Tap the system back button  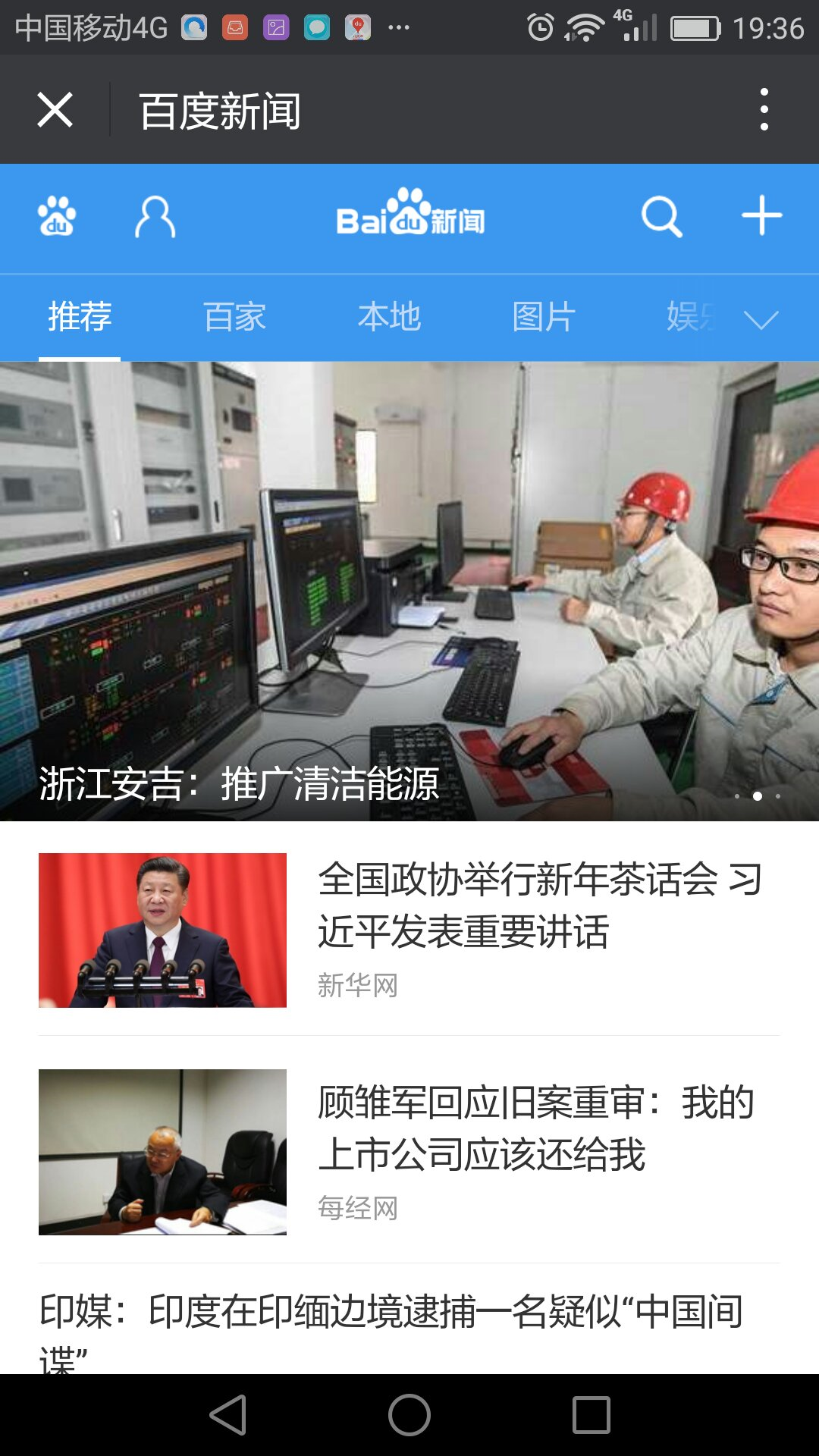[x=228, y=1415]
